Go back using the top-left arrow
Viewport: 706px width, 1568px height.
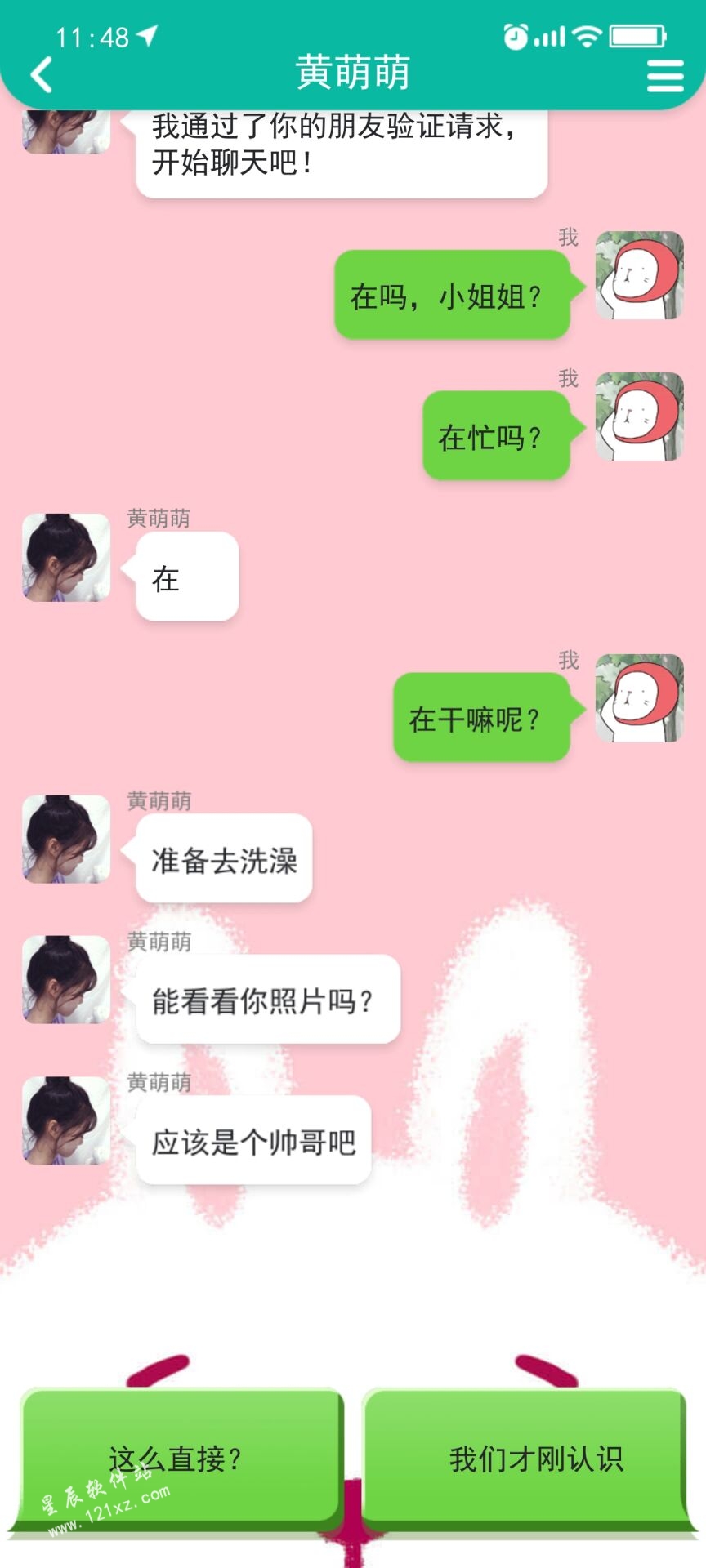[41, 74]
